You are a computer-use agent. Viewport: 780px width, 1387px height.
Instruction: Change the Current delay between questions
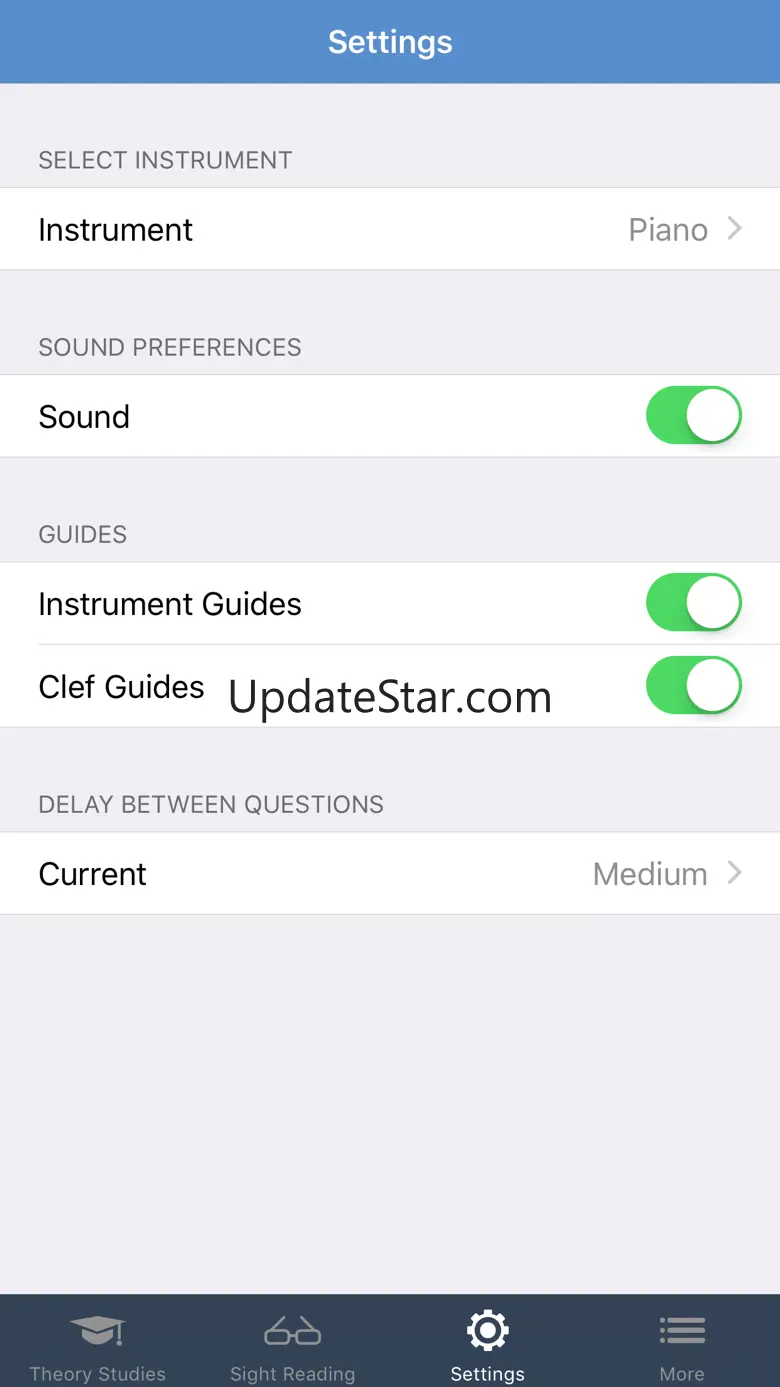[x=390, y=873]
